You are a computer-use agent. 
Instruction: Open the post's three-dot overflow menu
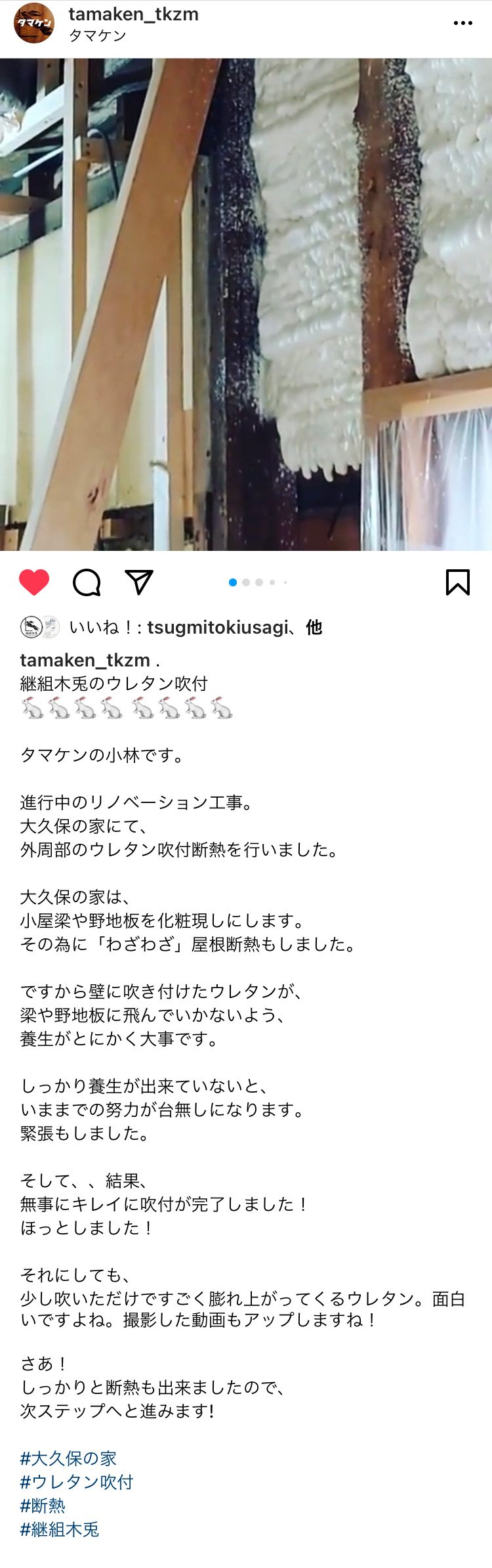462,24
